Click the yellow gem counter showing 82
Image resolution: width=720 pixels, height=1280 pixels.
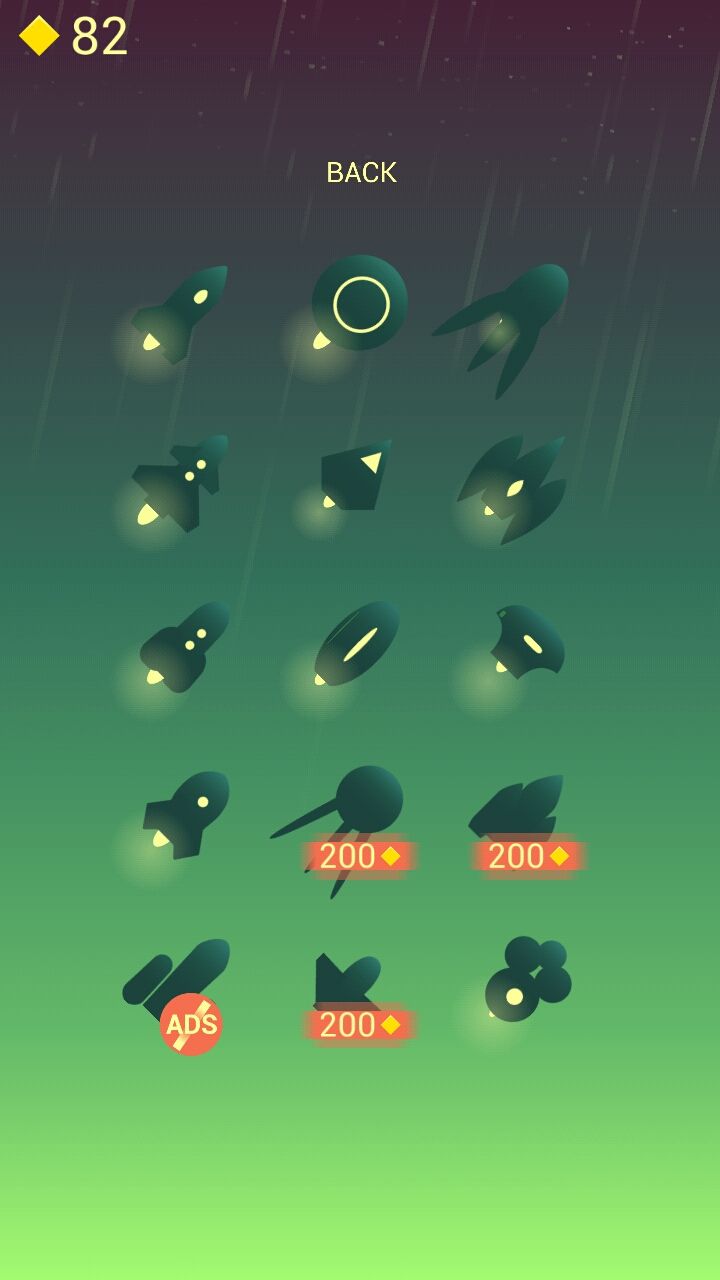point(97,38)
